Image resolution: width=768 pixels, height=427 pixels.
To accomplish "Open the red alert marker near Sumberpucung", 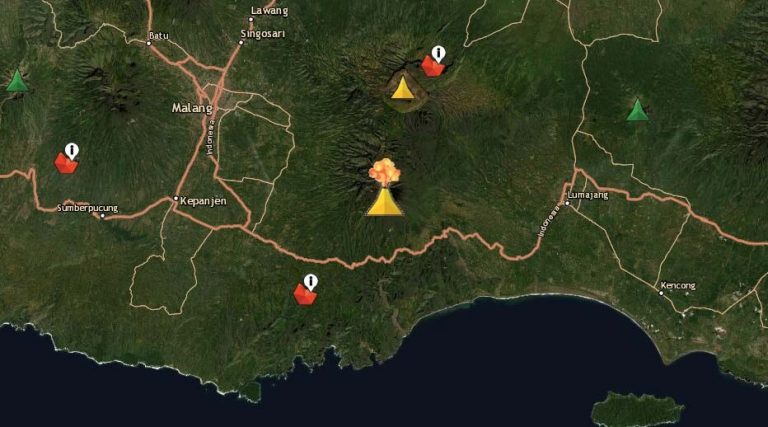I will 67,160.
